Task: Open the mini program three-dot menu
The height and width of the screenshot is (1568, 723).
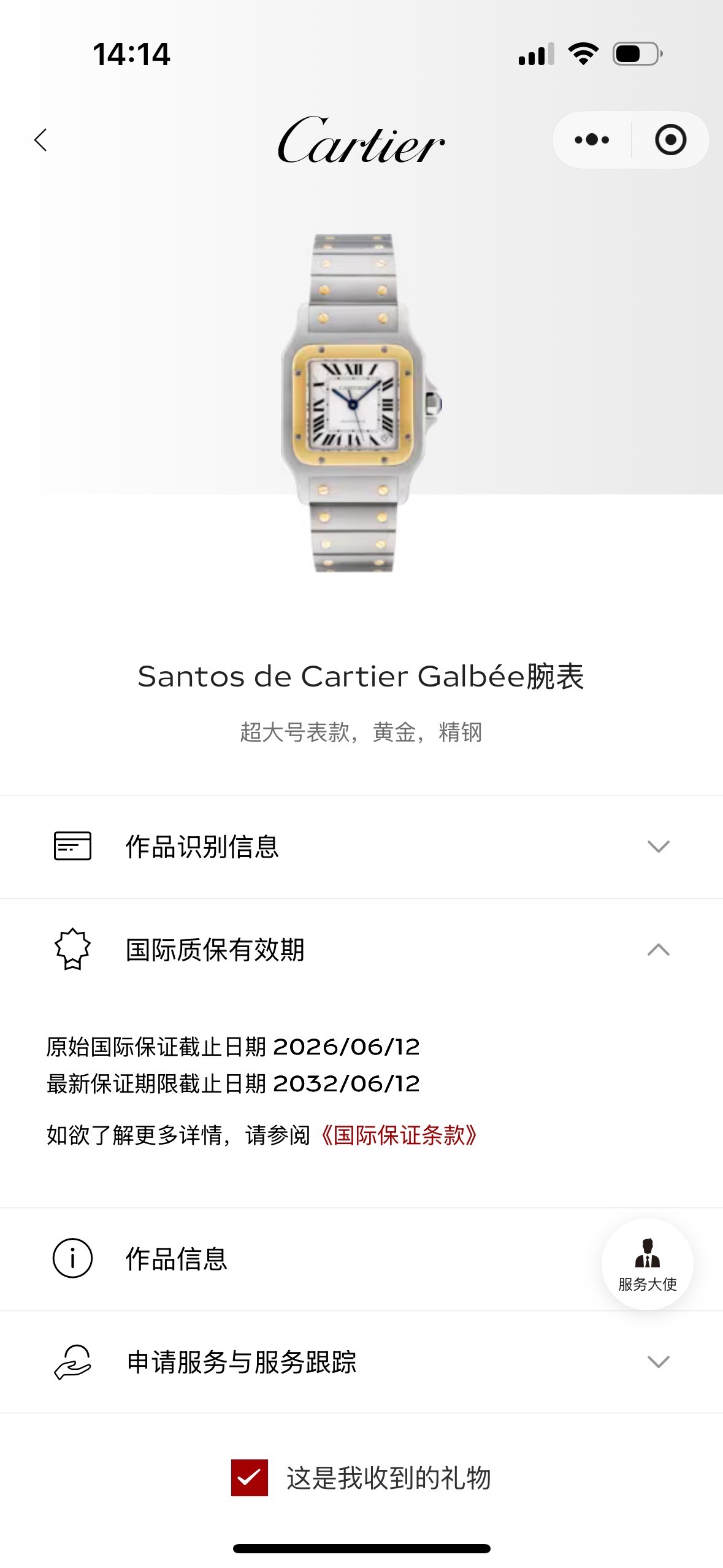Action: (x=591, y=140)
